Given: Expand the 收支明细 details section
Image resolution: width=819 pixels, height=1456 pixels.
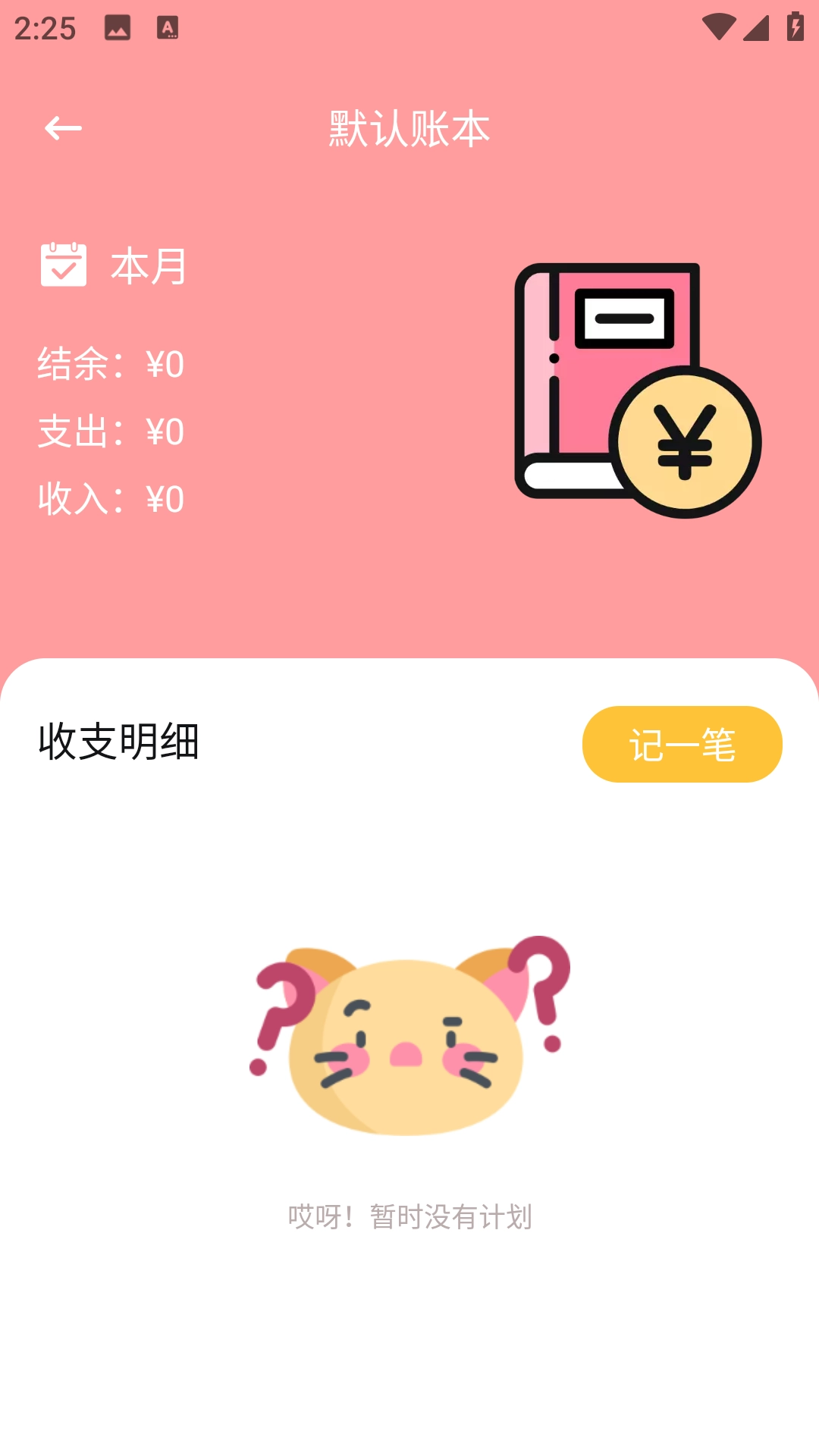Looking at the screenshot, I should coord(118,743).
